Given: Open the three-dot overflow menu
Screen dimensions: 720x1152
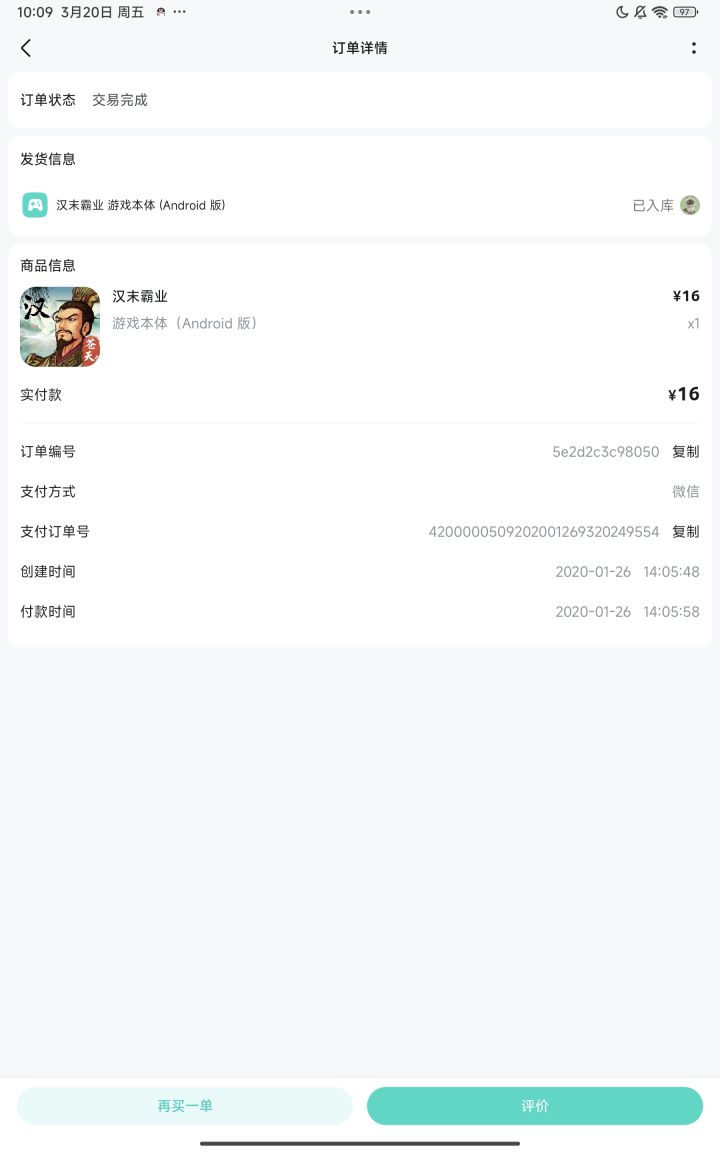Looking at the screenshot, I should 694,47.
